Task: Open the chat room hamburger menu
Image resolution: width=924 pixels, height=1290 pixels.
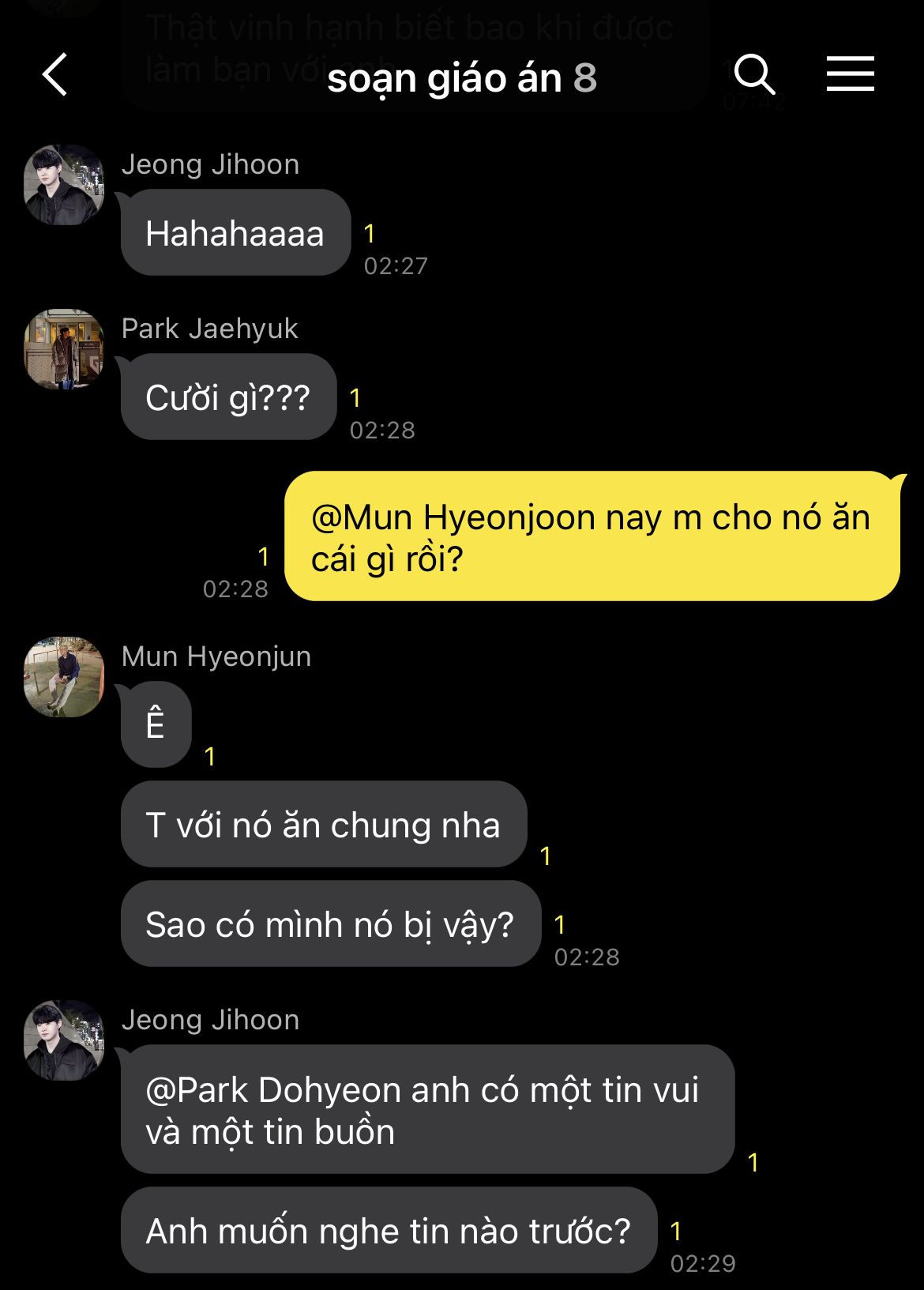Action: [850, 74]
